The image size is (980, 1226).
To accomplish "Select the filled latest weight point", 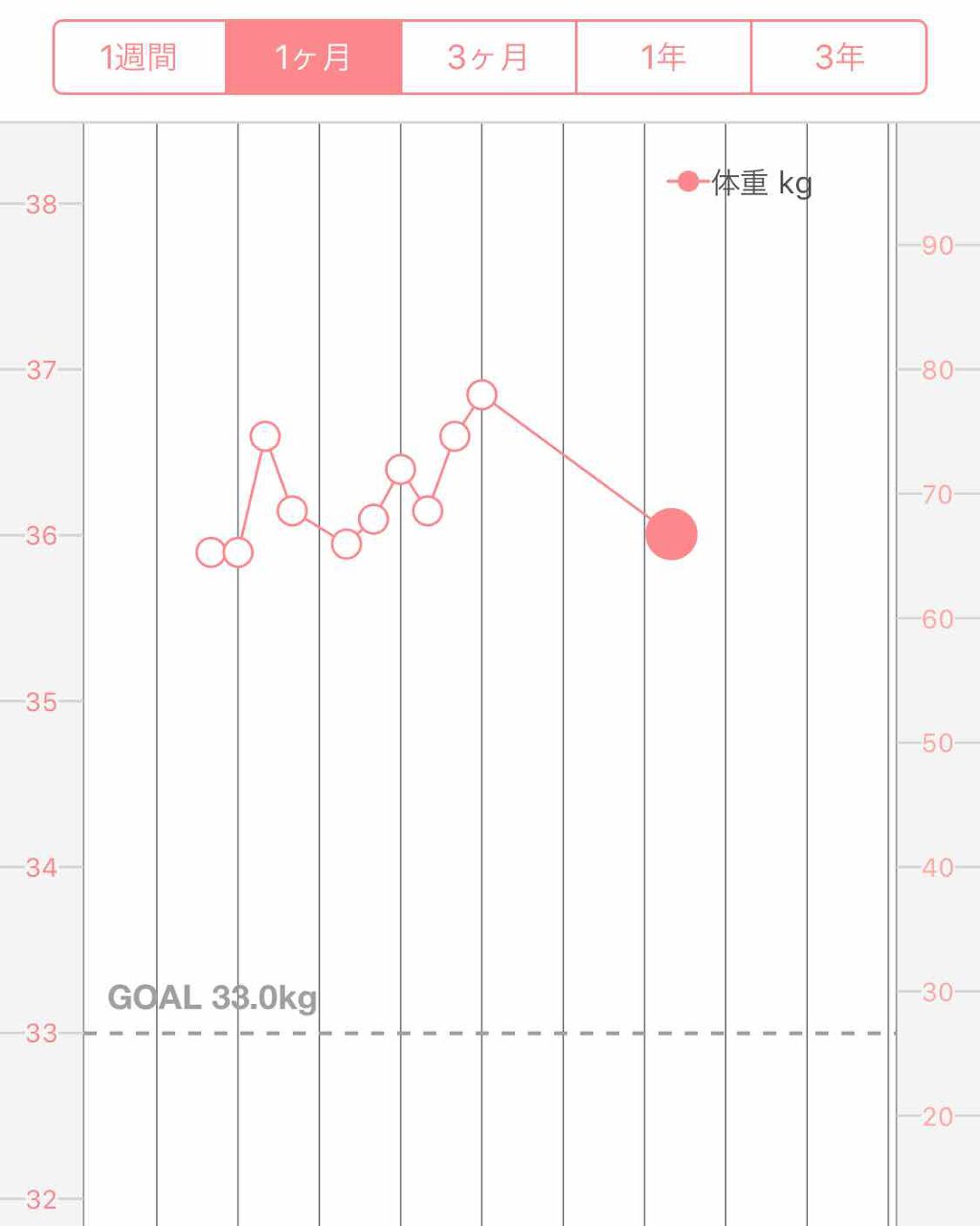I will (x=671, y=534).
